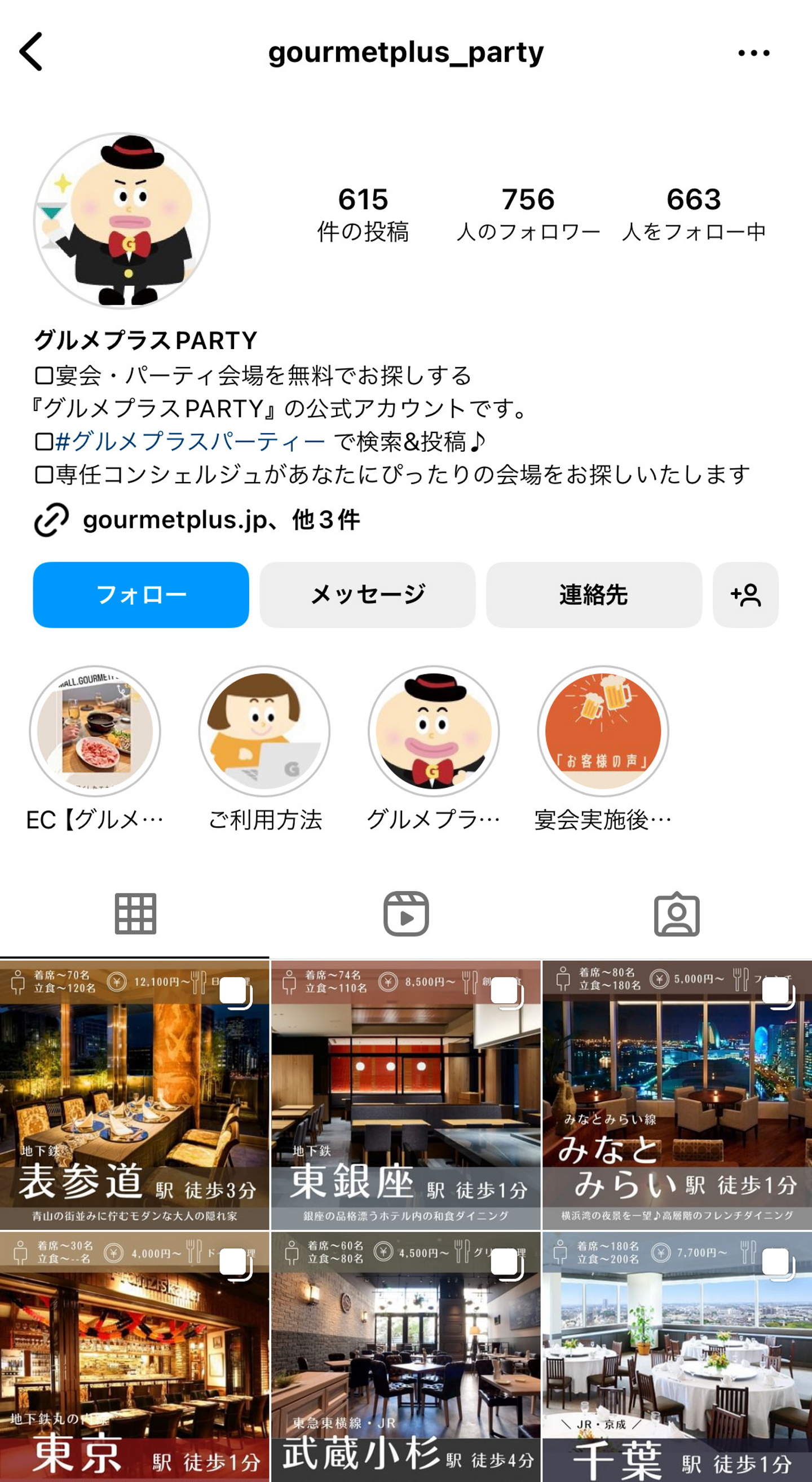Screen dimensions: 812x1482
Task: Tap the #グルメプラスパーティー hashtag
Action: coord(190,441)
